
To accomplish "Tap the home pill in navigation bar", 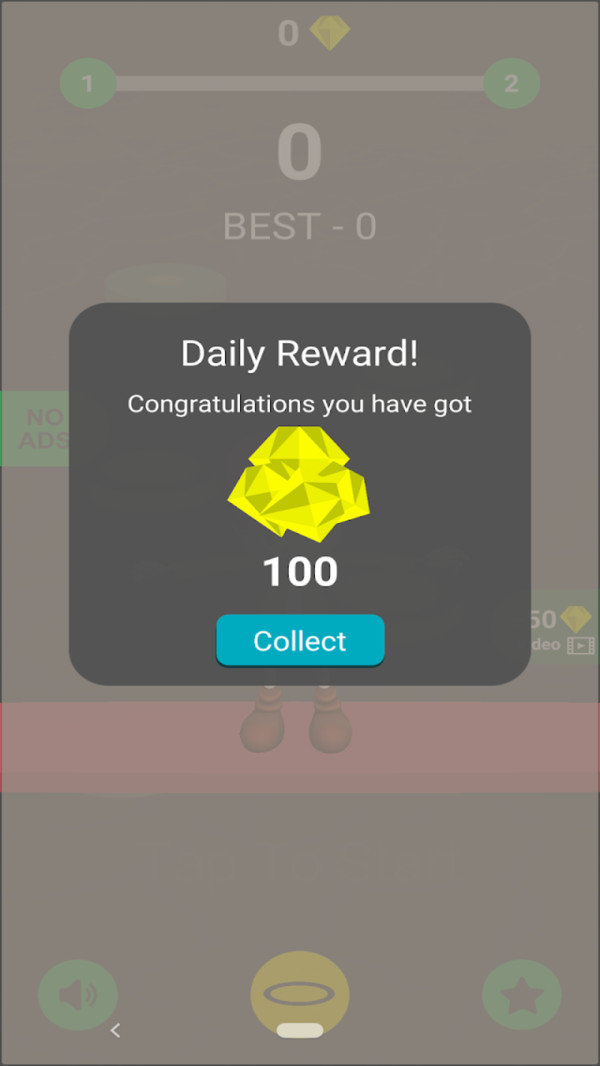I will click(x=300, y=1030).
